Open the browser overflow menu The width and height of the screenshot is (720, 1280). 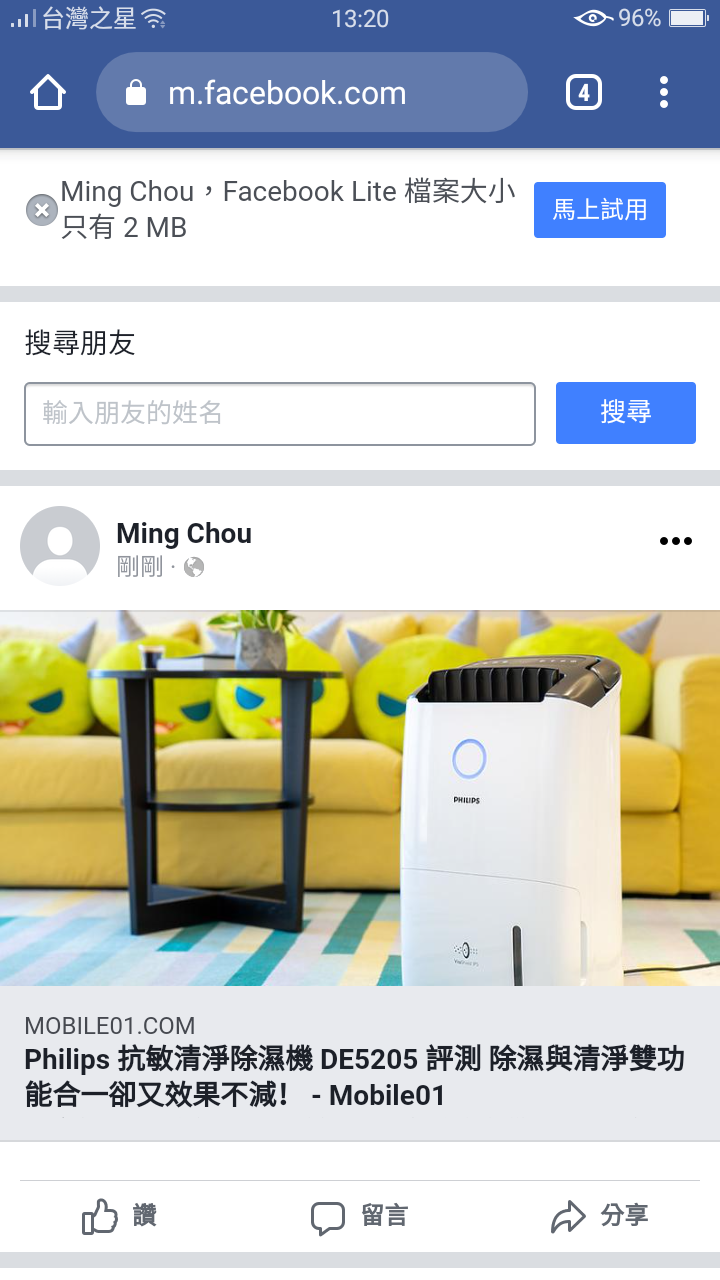coord(664,93)
